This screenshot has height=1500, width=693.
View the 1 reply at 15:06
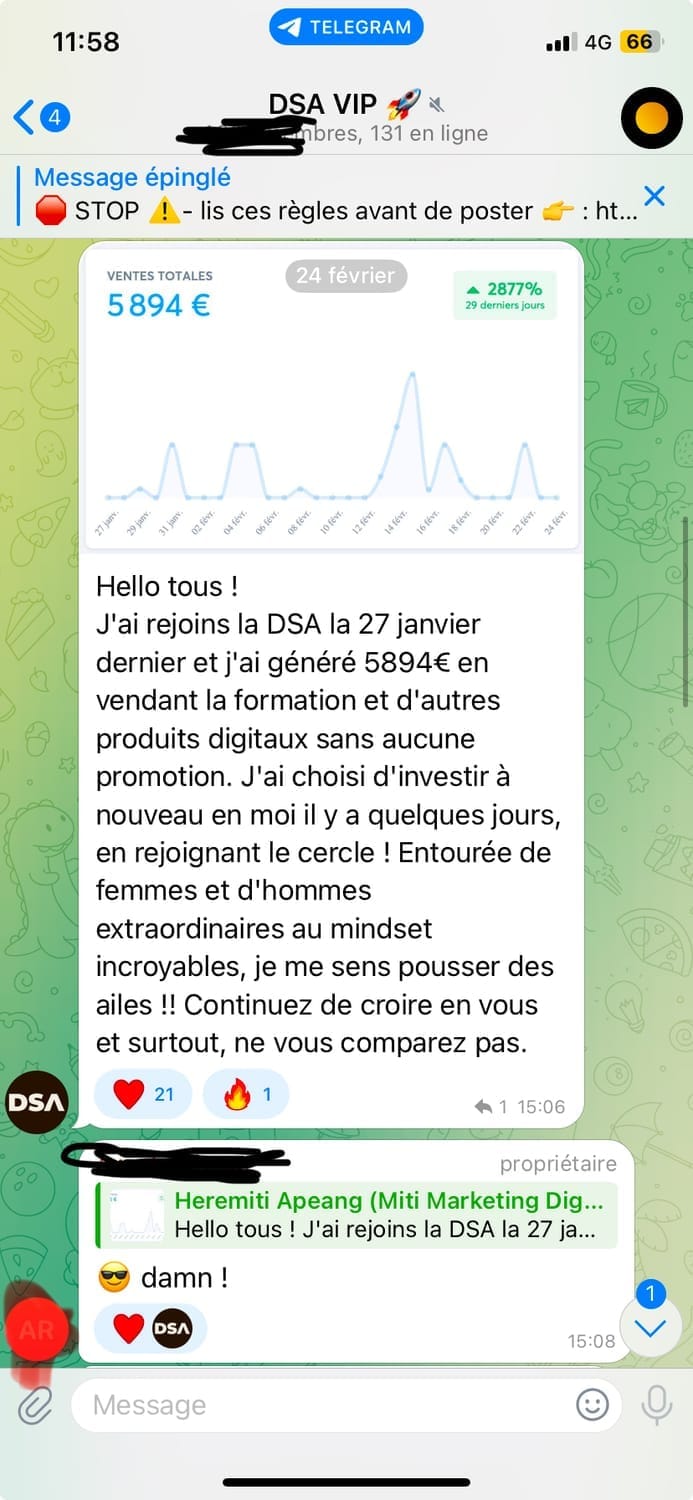[x=491, y=1107]
